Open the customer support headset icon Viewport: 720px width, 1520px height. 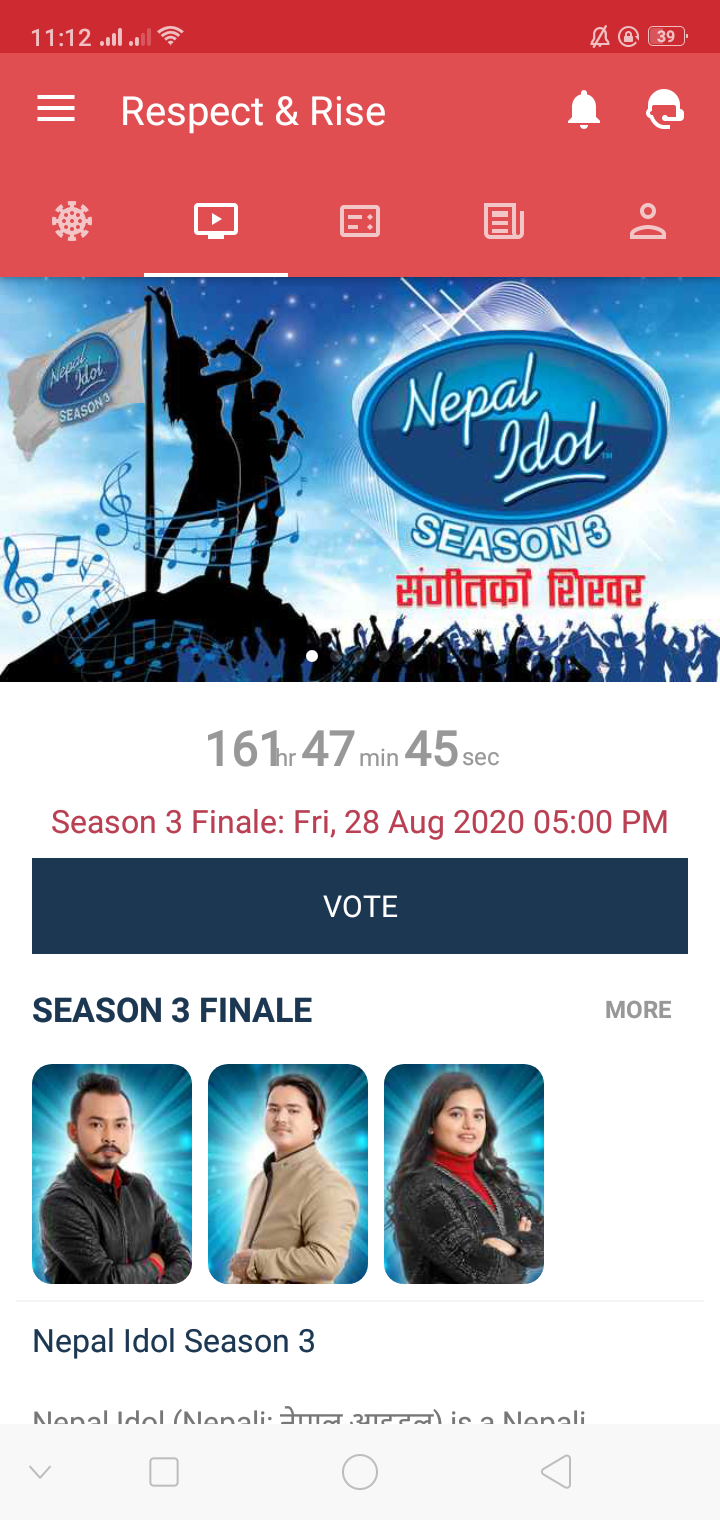tap(665, 110)
